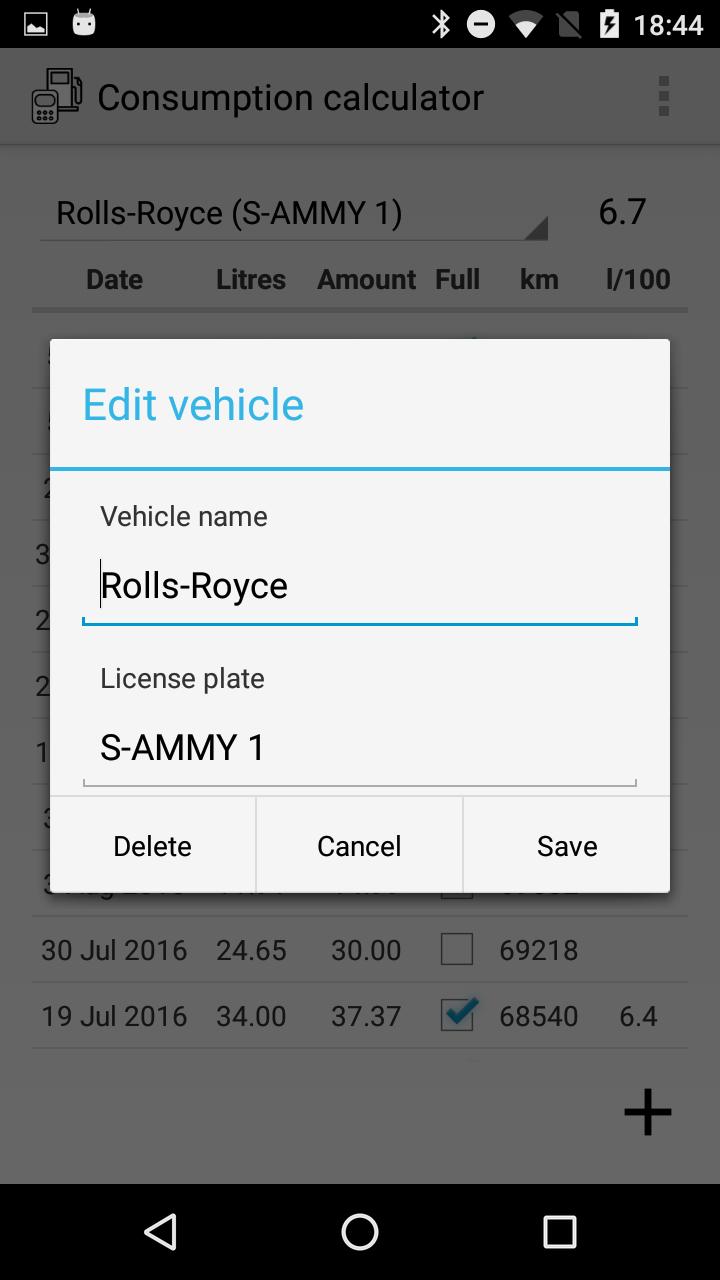Go back with the system back button
This screenshot has height=1280, width=720.
[x=160, y=1232]
